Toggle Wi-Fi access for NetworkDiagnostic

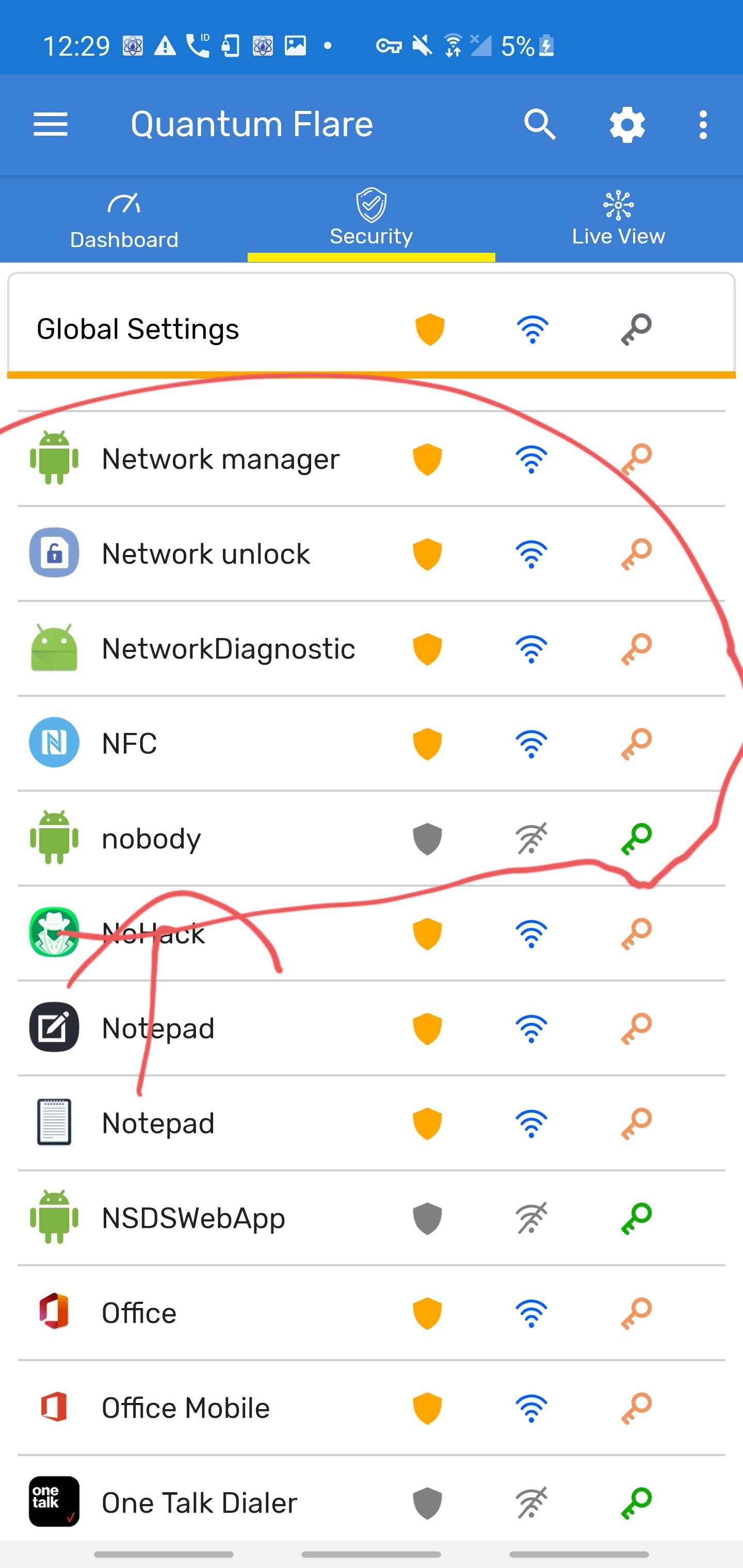point(531,649)
